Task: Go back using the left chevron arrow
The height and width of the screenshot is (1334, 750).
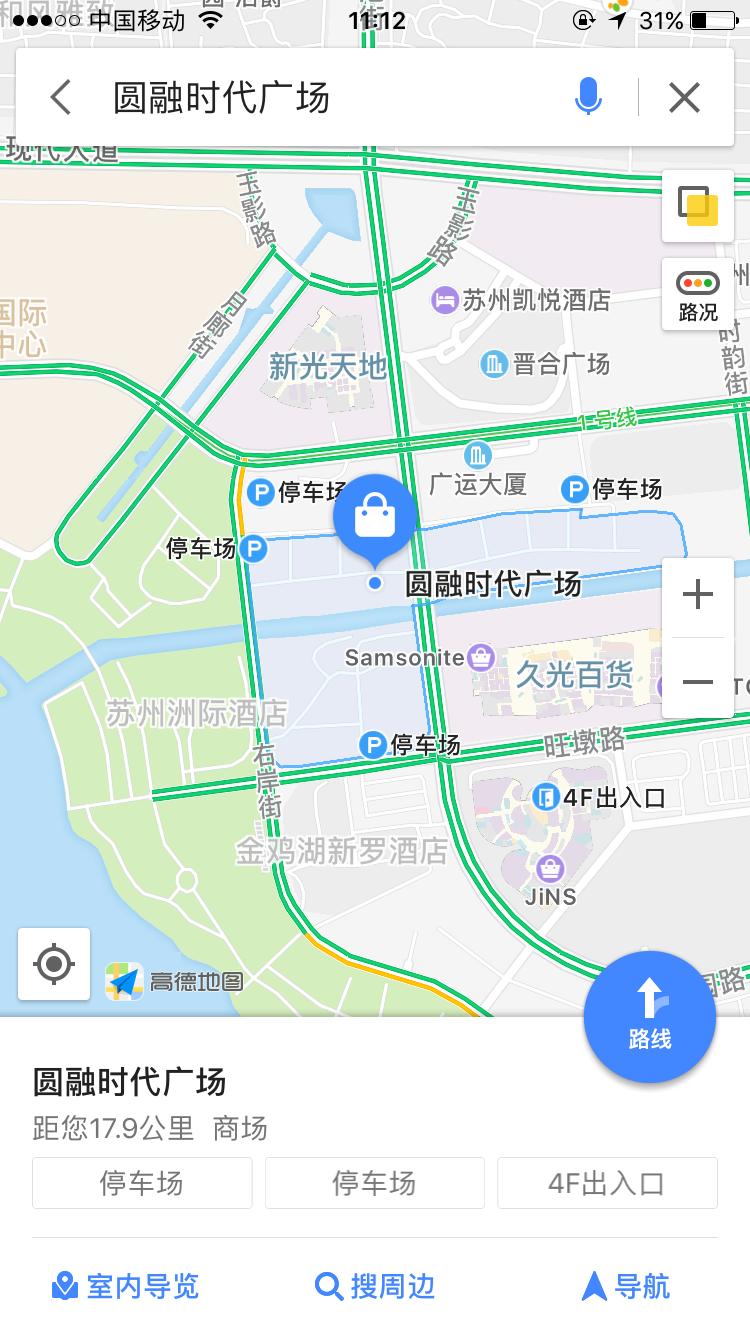Action: pos(60,97)
